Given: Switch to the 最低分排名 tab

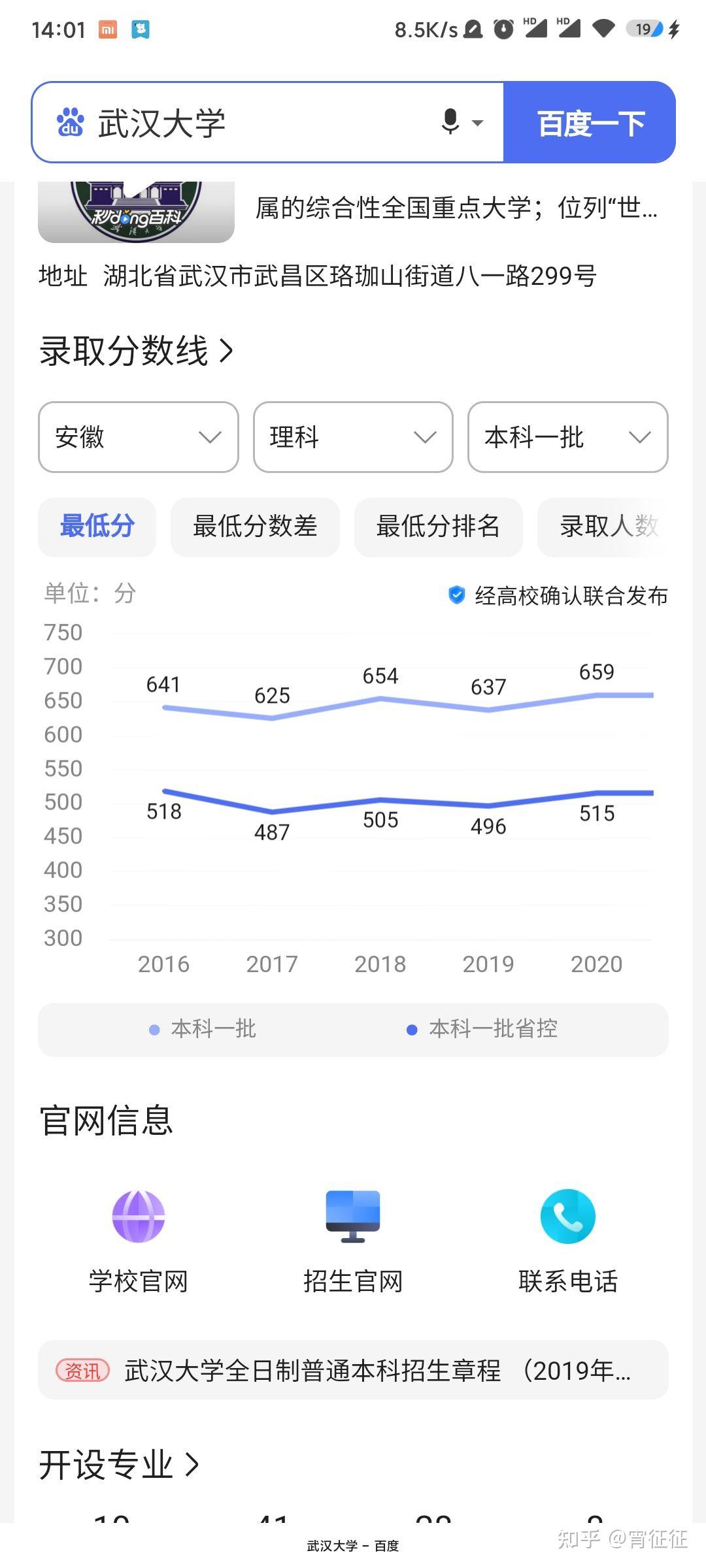Looking at the screenshot, I should pyautogui.click(x=438, y=527).
